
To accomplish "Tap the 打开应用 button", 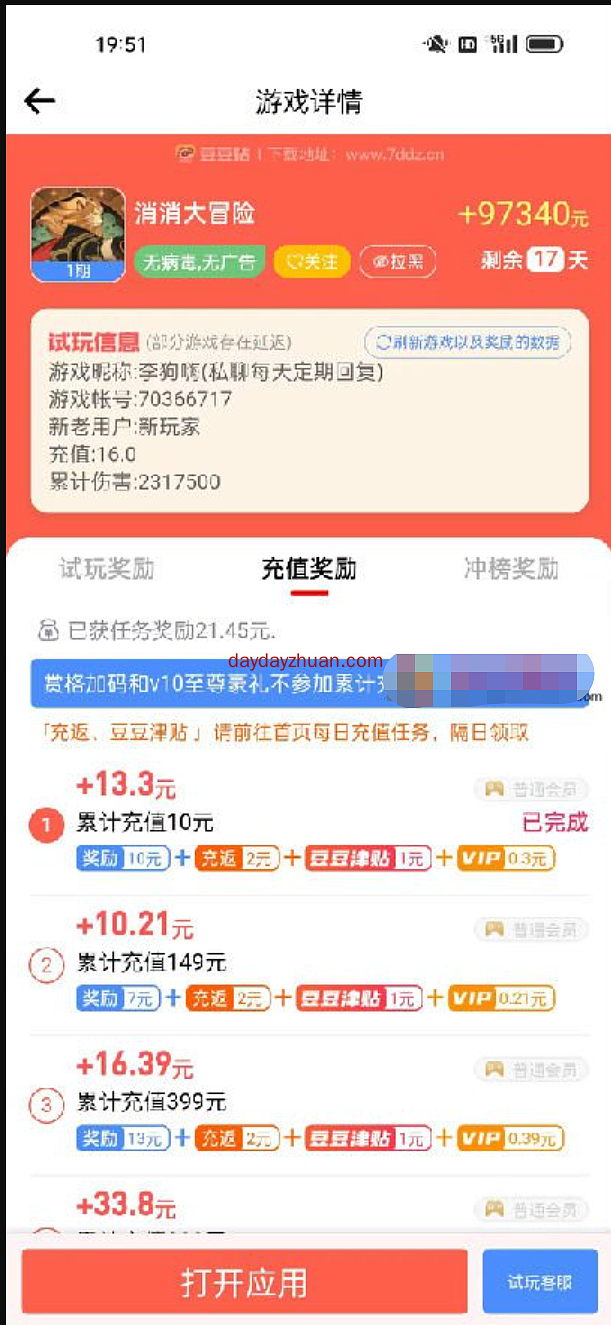I will click(244, 1282).
